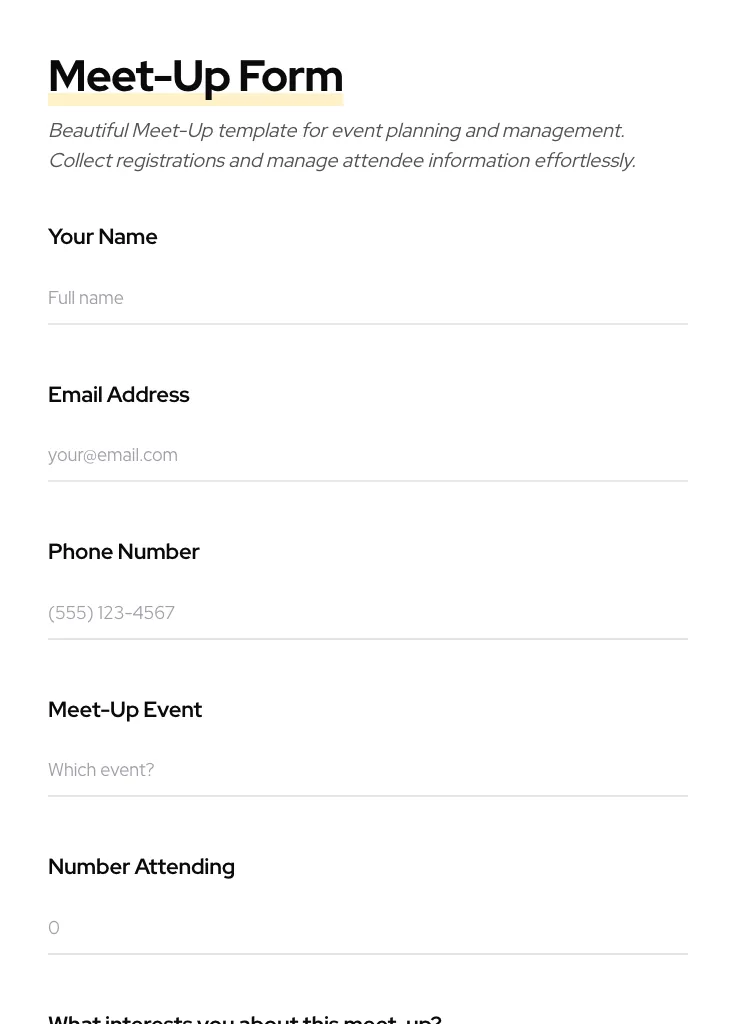Tap the Your Name text field
The image size is (736, 1024).
tap(367, 298)
